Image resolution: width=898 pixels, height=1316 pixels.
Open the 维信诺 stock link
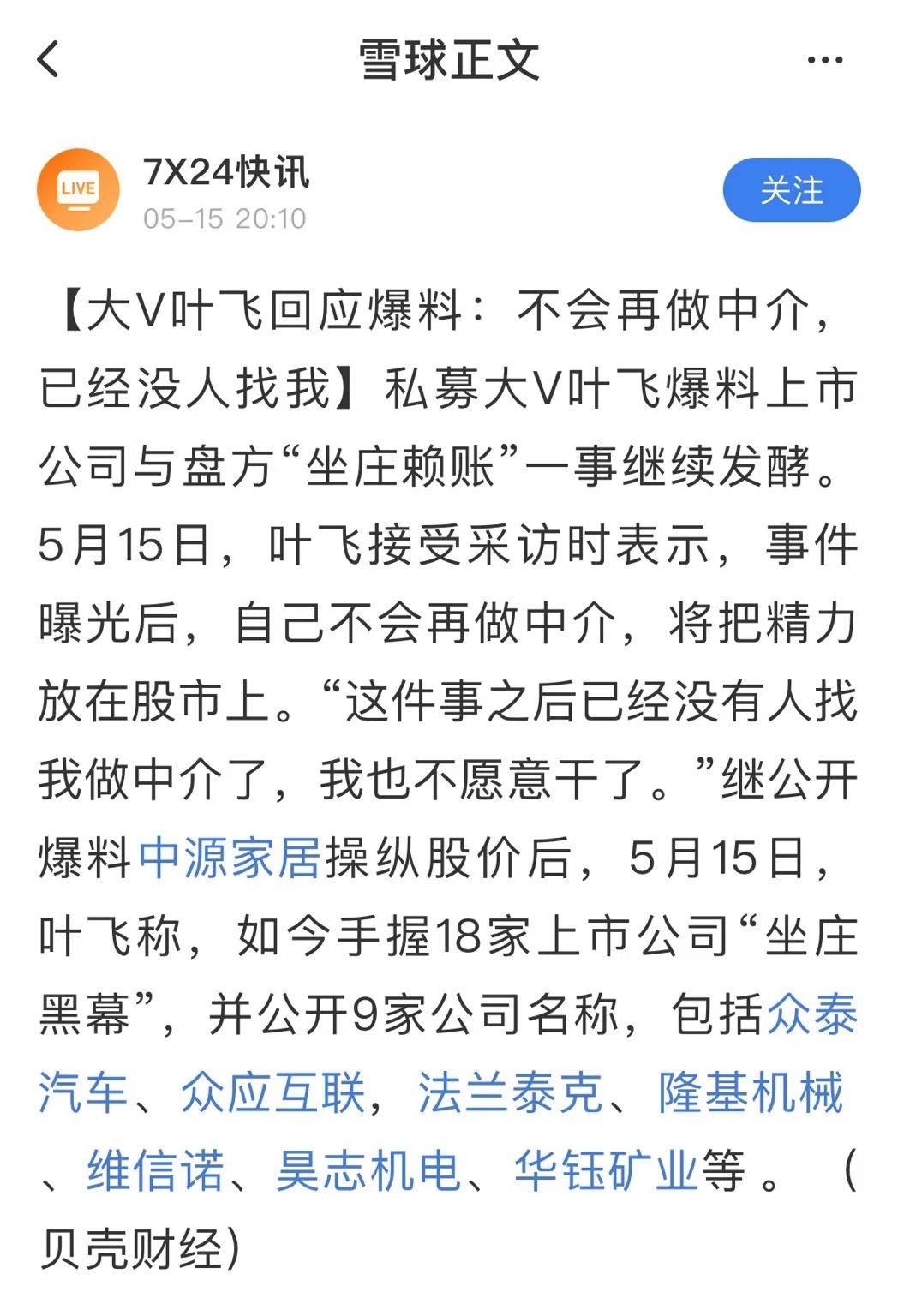[x=155, y=1171]
